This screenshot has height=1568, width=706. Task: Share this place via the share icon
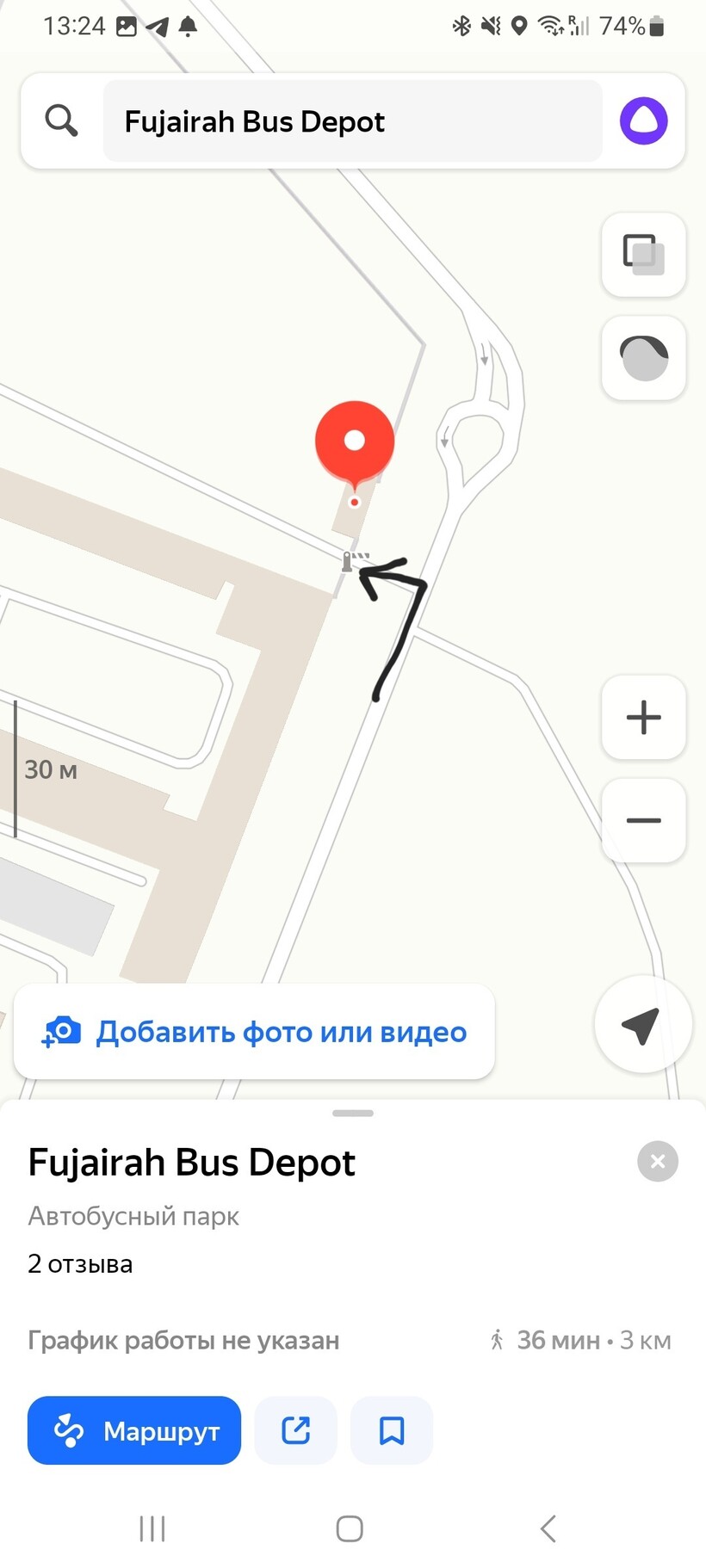[295, 1430]
